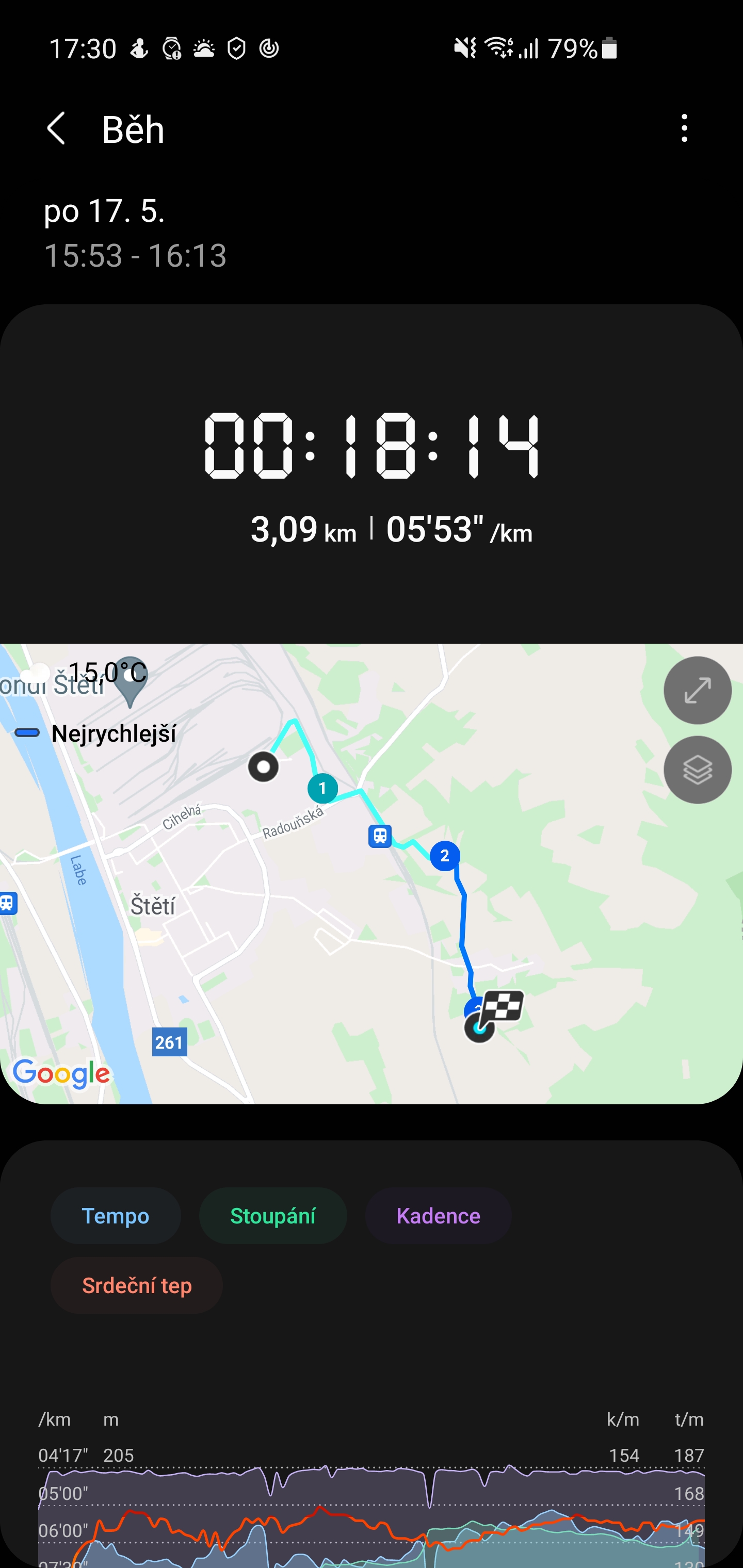Expand the map to full screen
This screenshot has height=1568, width=743.
click(x=697, y=690)
